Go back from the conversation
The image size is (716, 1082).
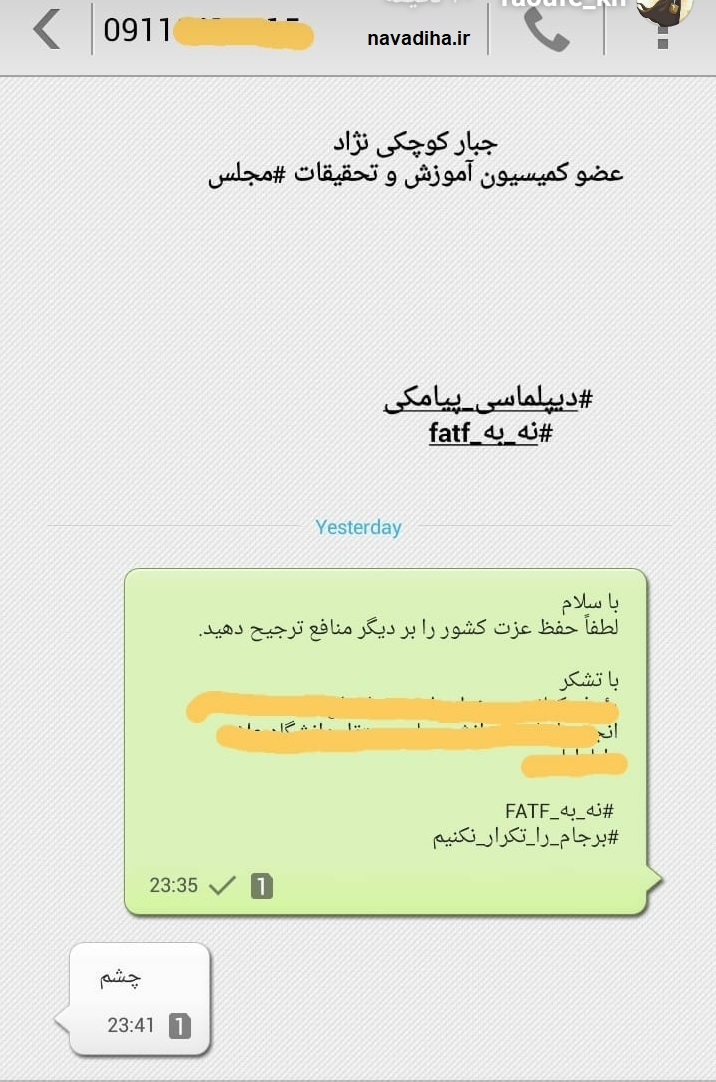point(46,30)
